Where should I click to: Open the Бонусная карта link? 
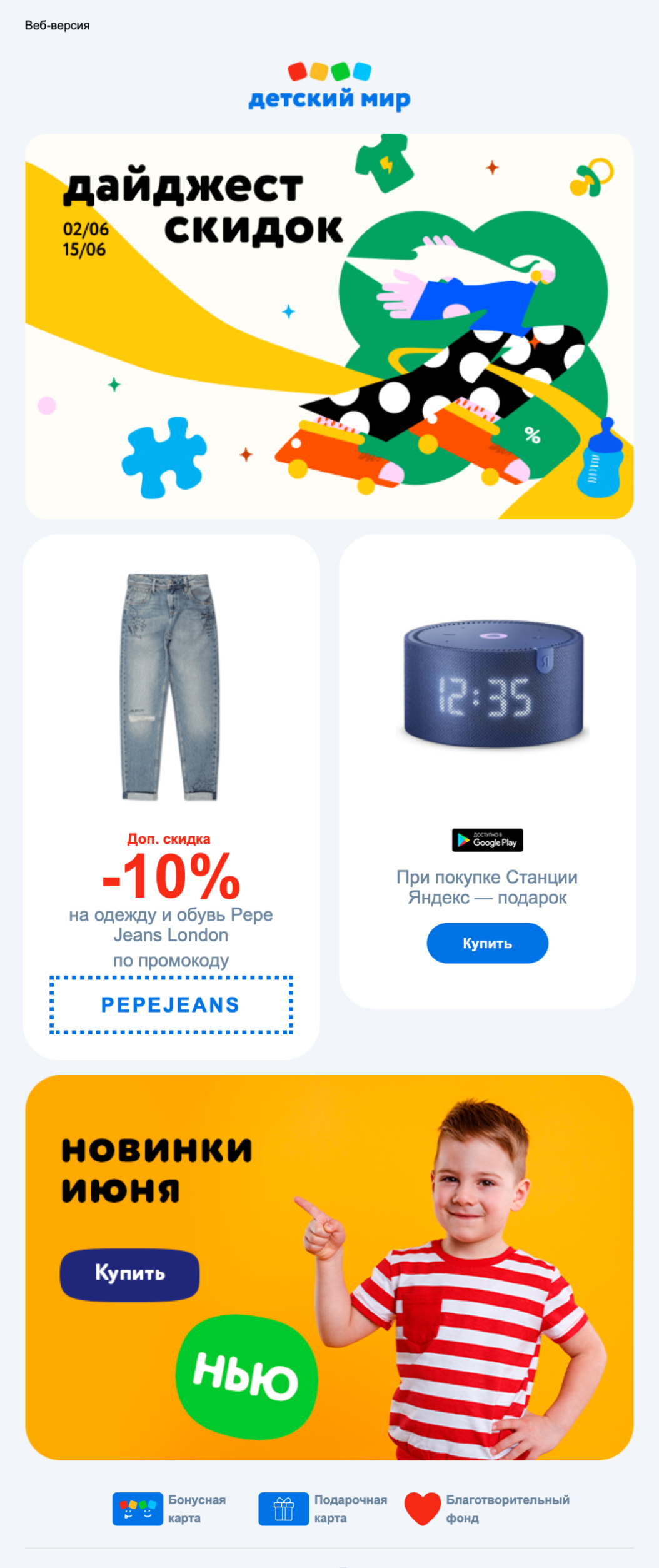[x=169, y=1509]
